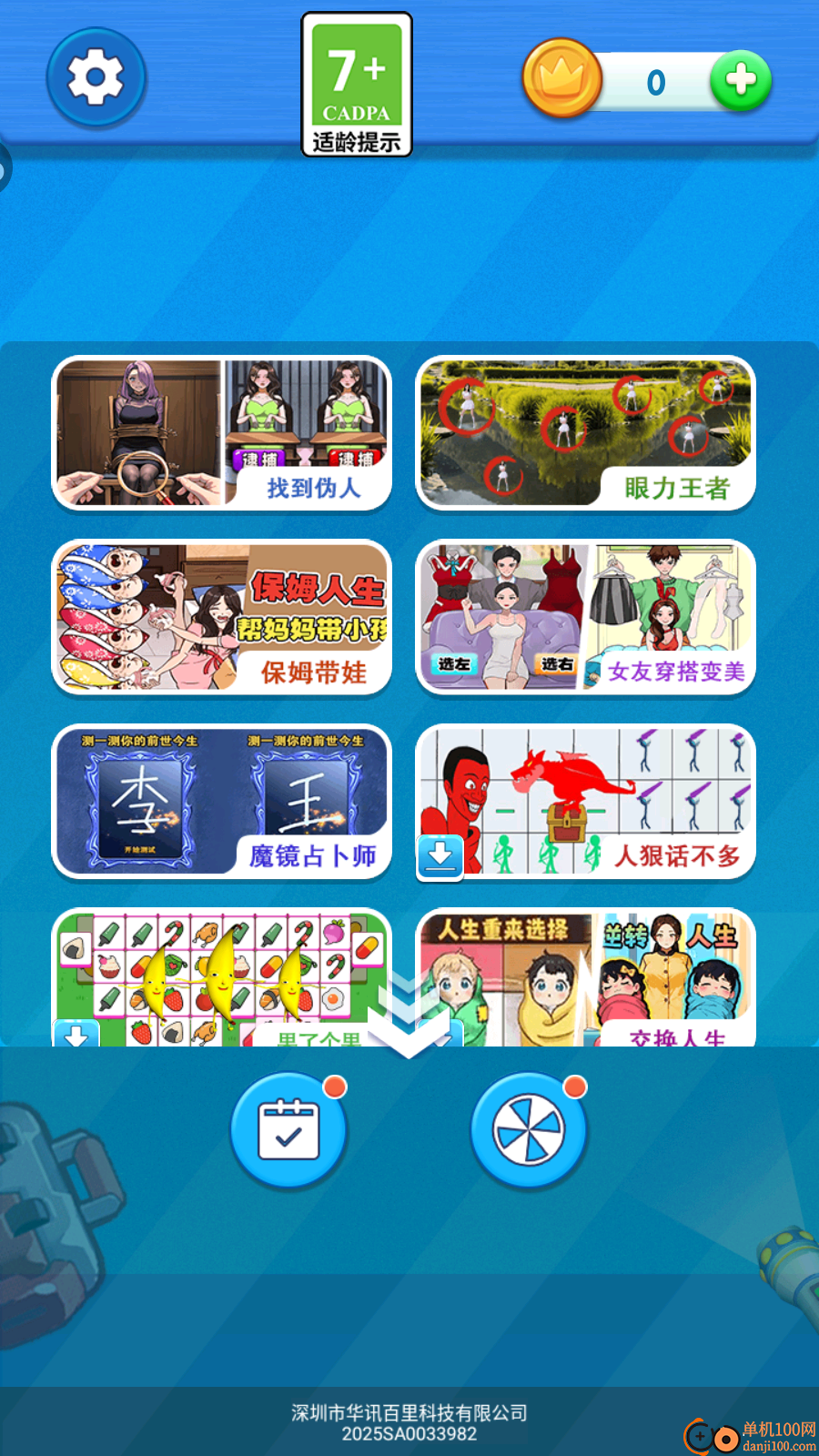Launch the 眼力王者 game
The height and width of the screenshot is (1456, 819).
pos(585,433)
